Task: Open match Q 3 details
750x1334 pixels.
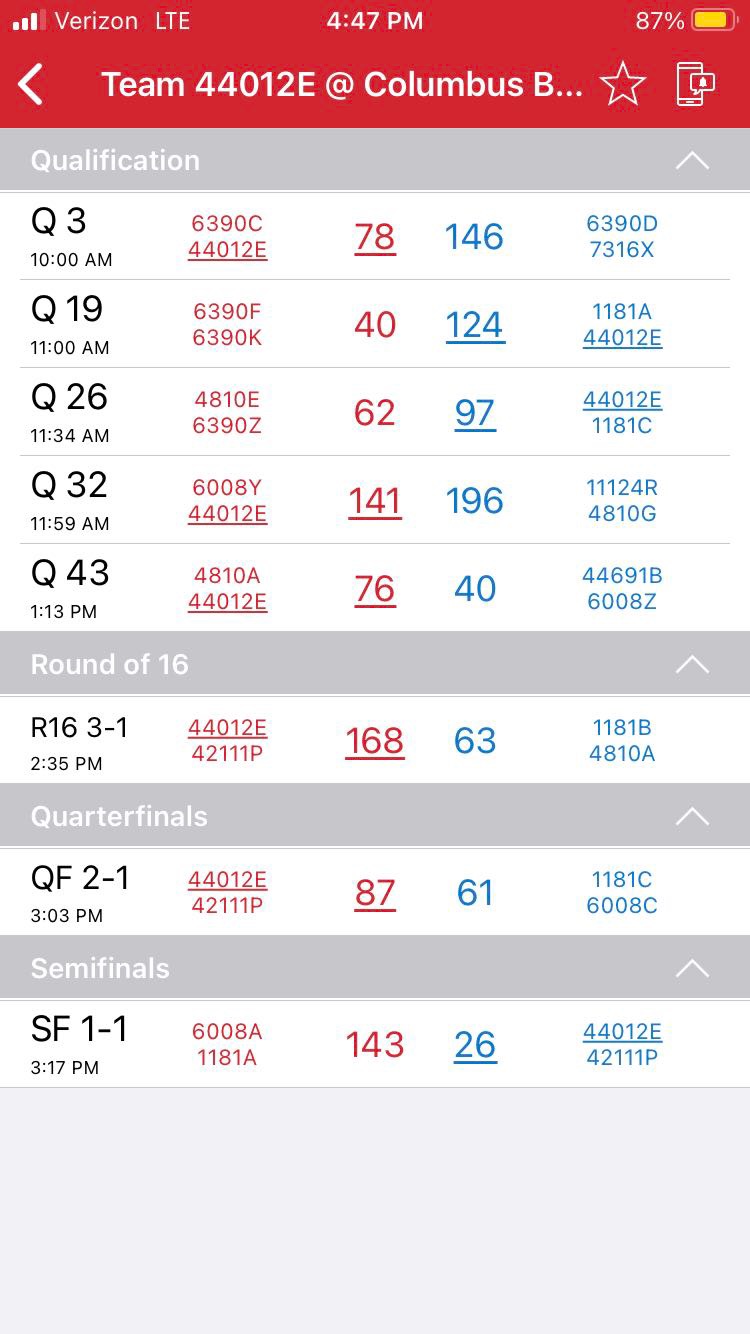Action: click(x=375, y=236)
